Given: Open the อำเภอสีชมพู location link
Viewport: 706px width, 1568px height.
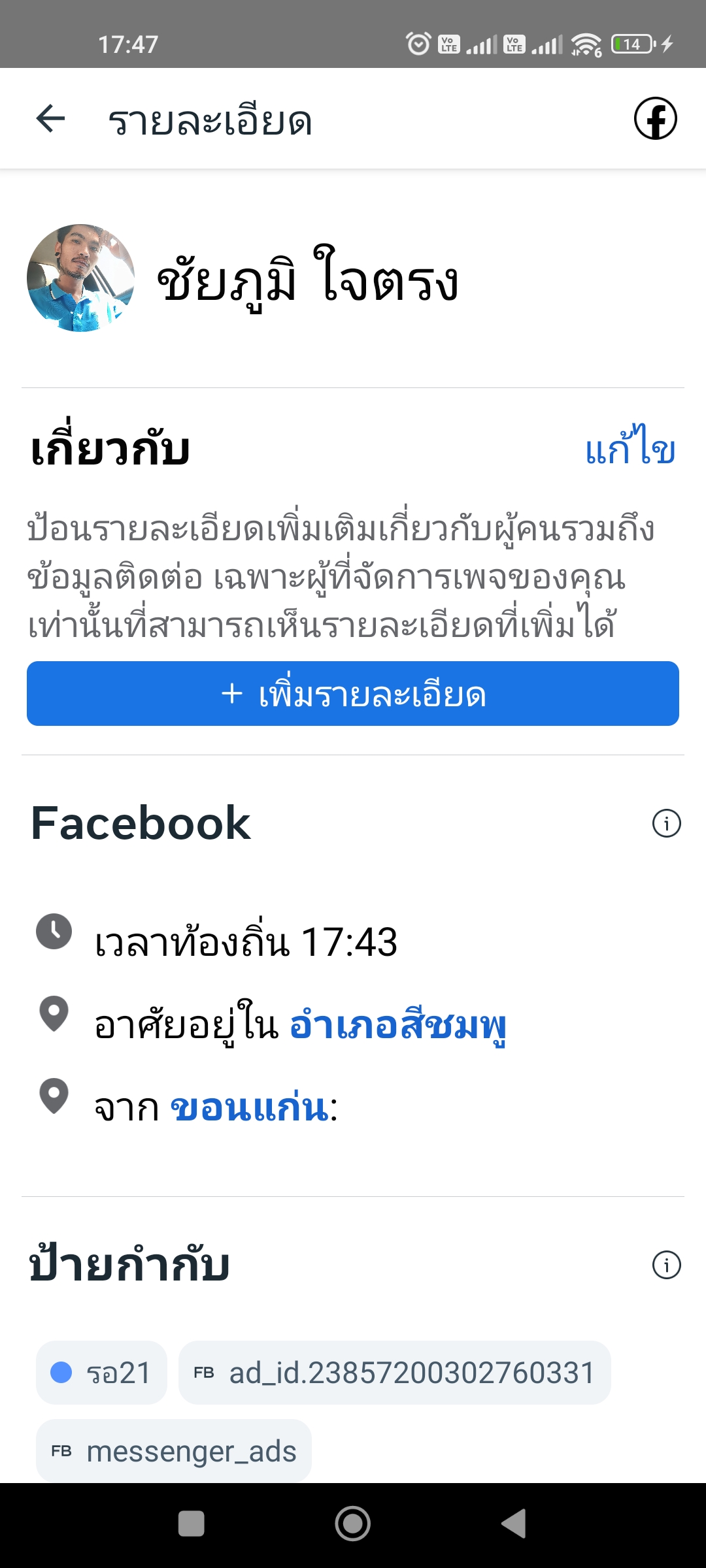Looking at the screenshot, I should [x=397, y=1024].
